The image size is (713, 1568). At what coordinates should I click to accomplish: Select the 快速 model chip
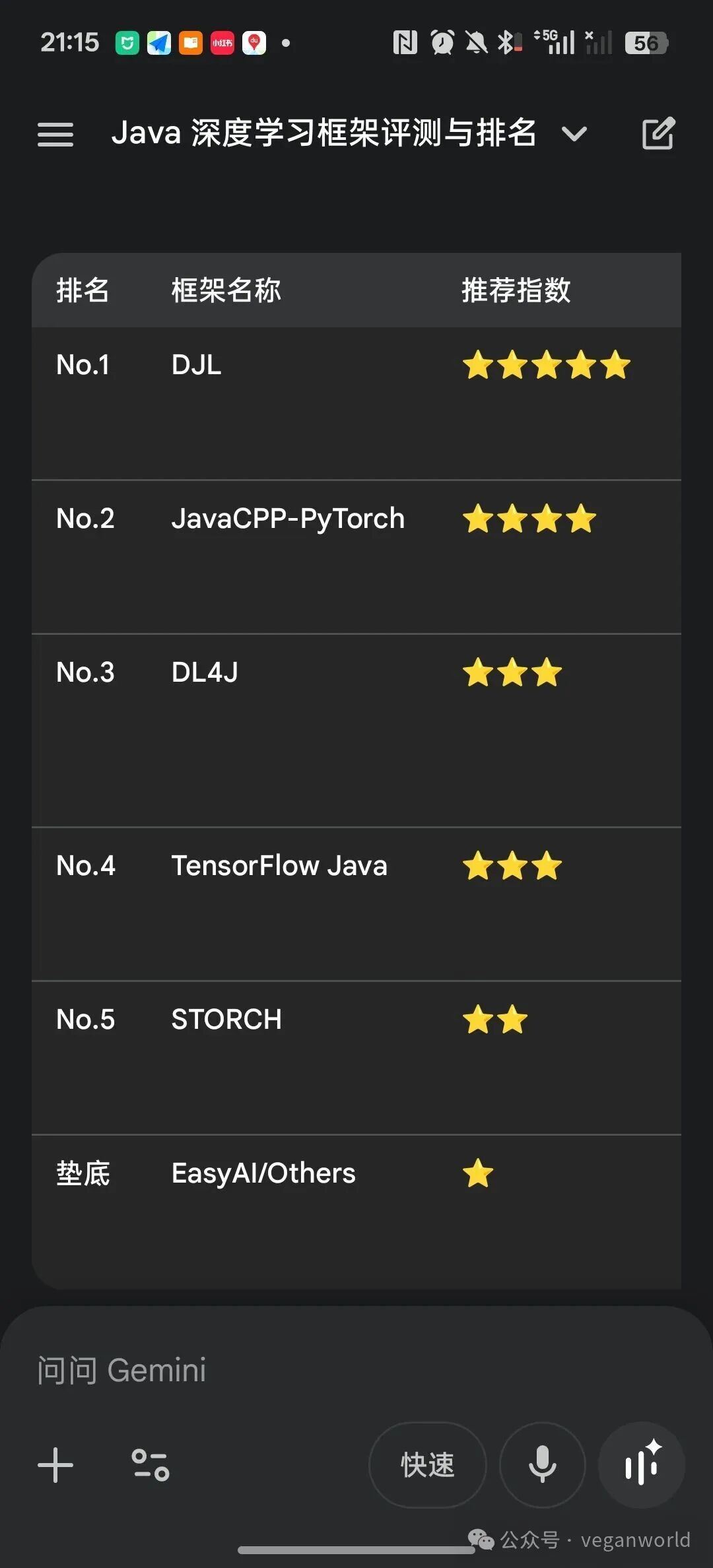[428, 1465]
